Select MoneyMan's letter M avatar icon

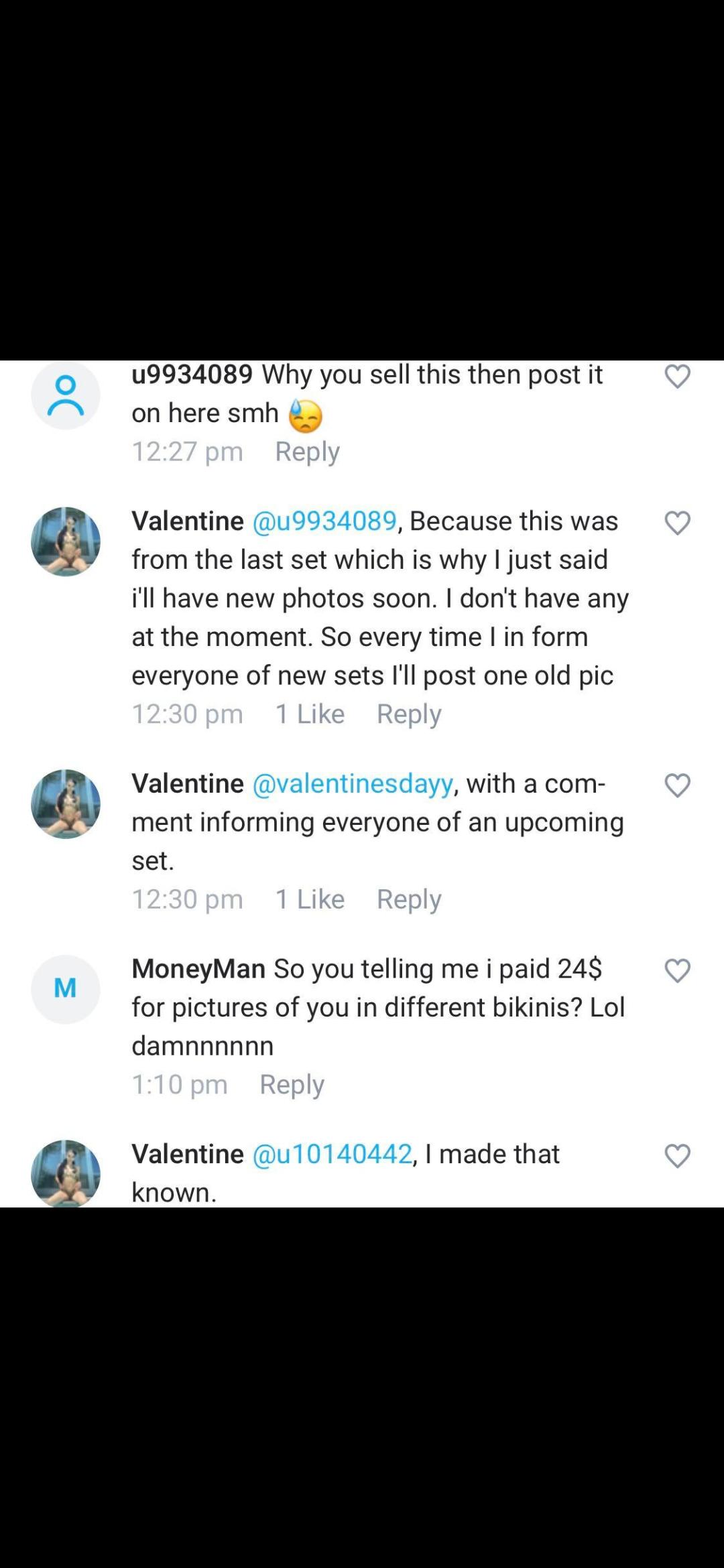(66, 988)
